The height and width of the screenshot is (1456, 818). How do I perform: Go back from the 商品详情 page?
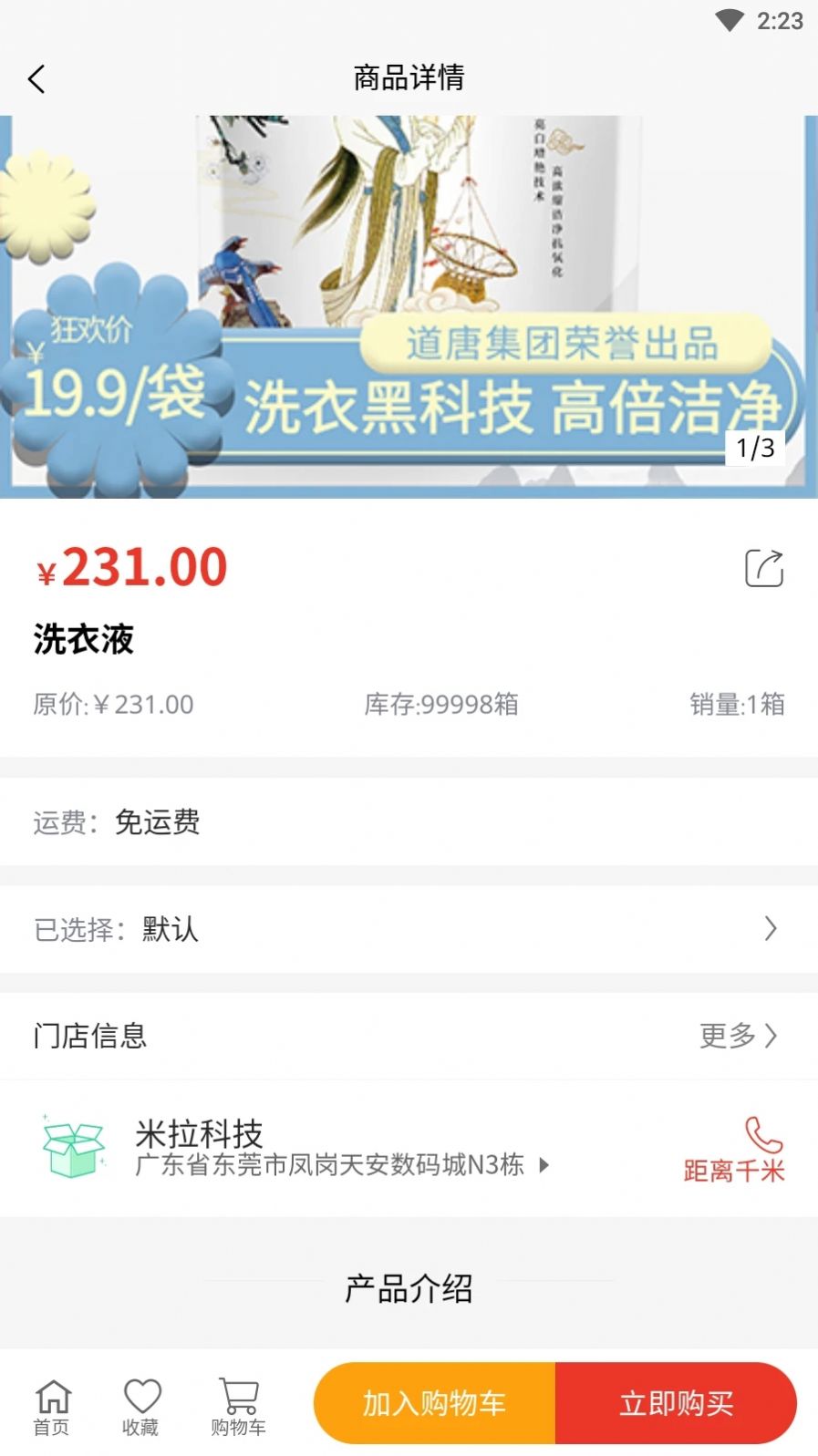pos(37,79)
